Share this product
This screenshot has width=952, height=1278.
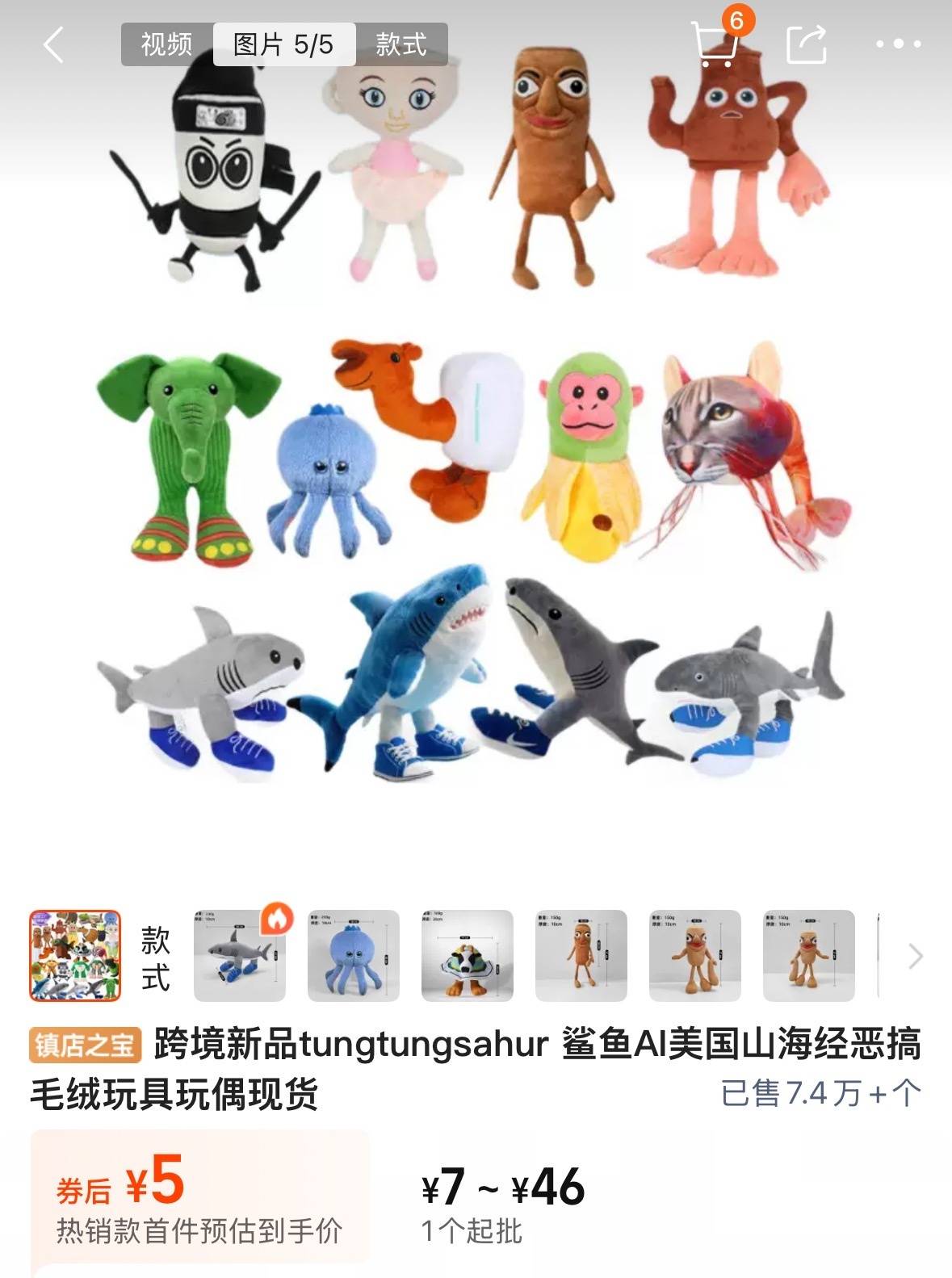(807, 44)
